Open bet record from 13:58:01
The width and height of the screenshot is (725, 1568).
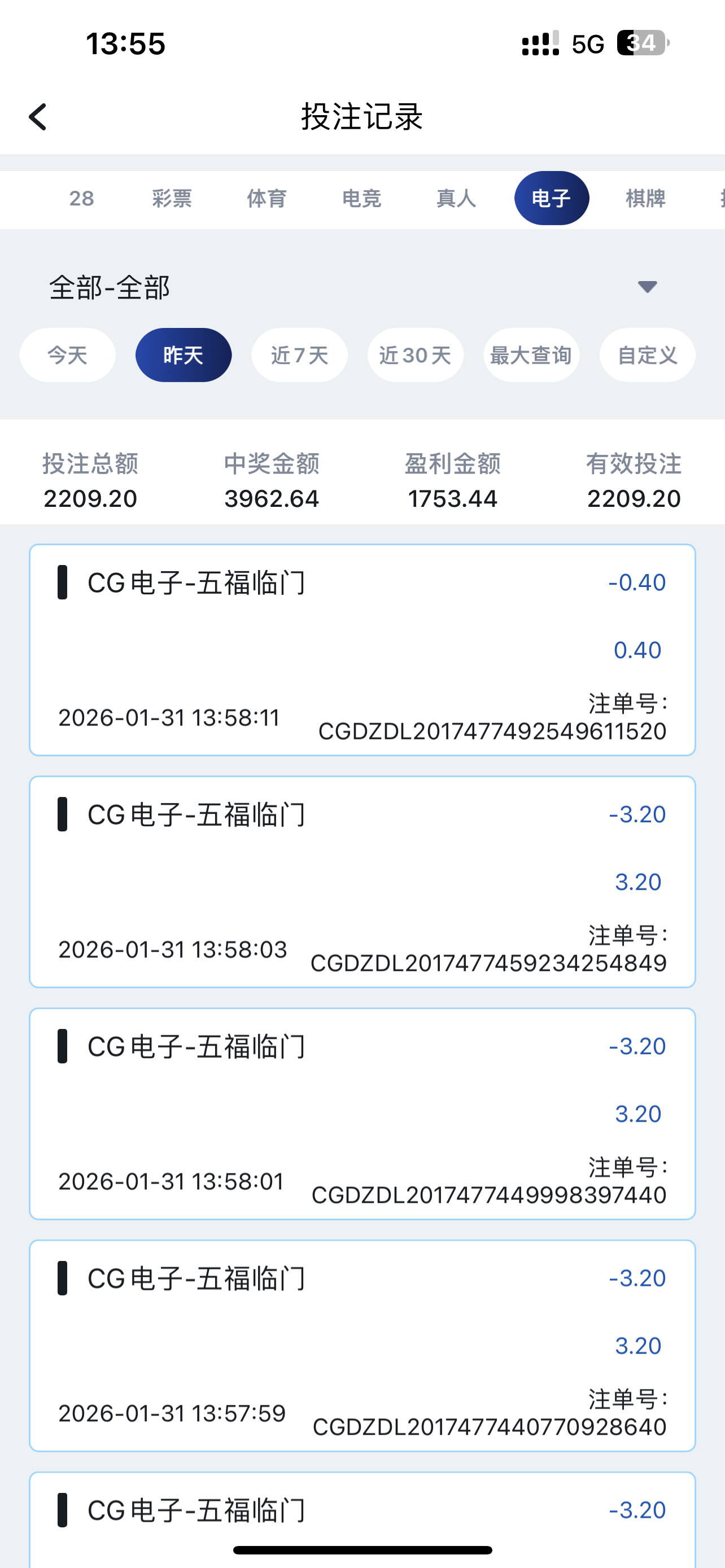(x=362, y=1114)
